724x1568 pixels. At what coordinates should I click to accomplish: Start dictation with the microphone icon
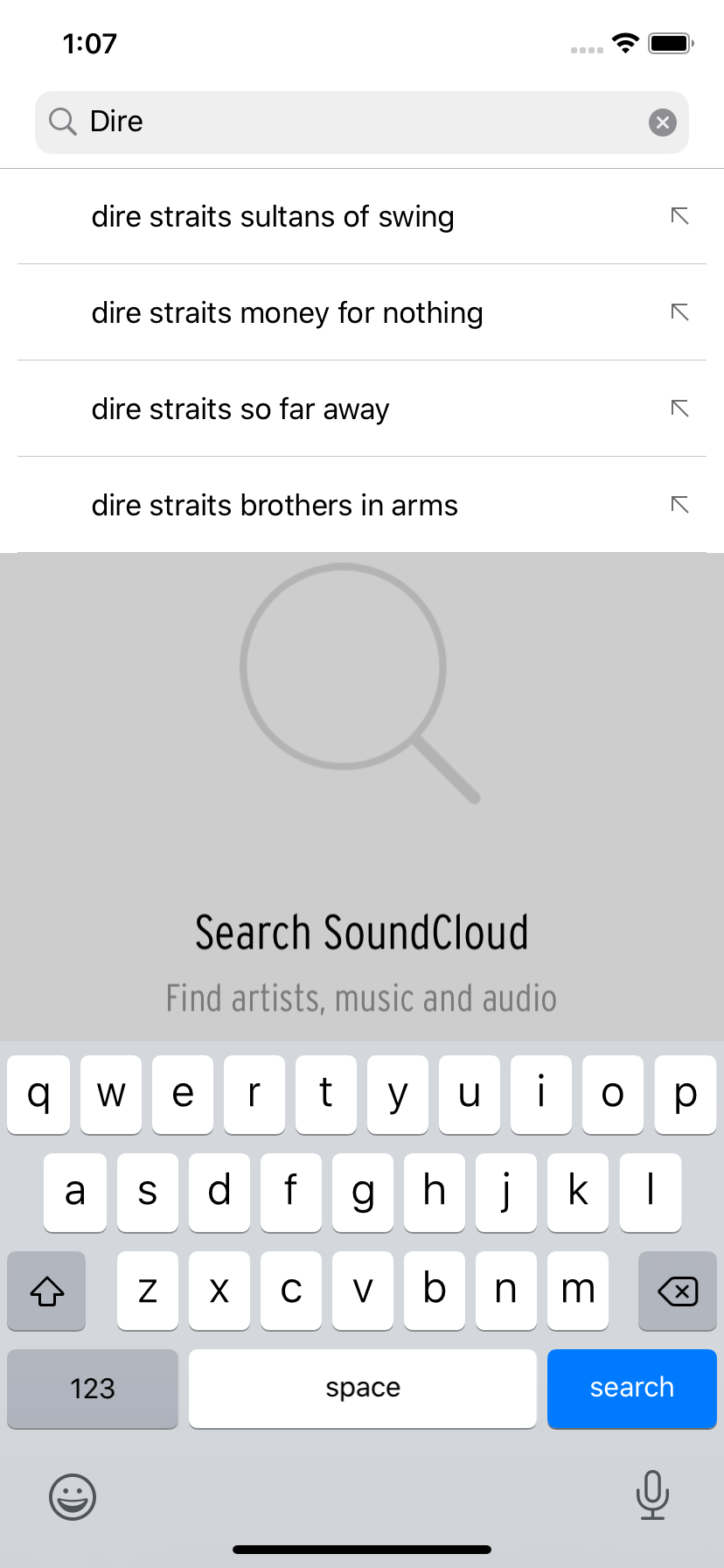(652, 1494)
